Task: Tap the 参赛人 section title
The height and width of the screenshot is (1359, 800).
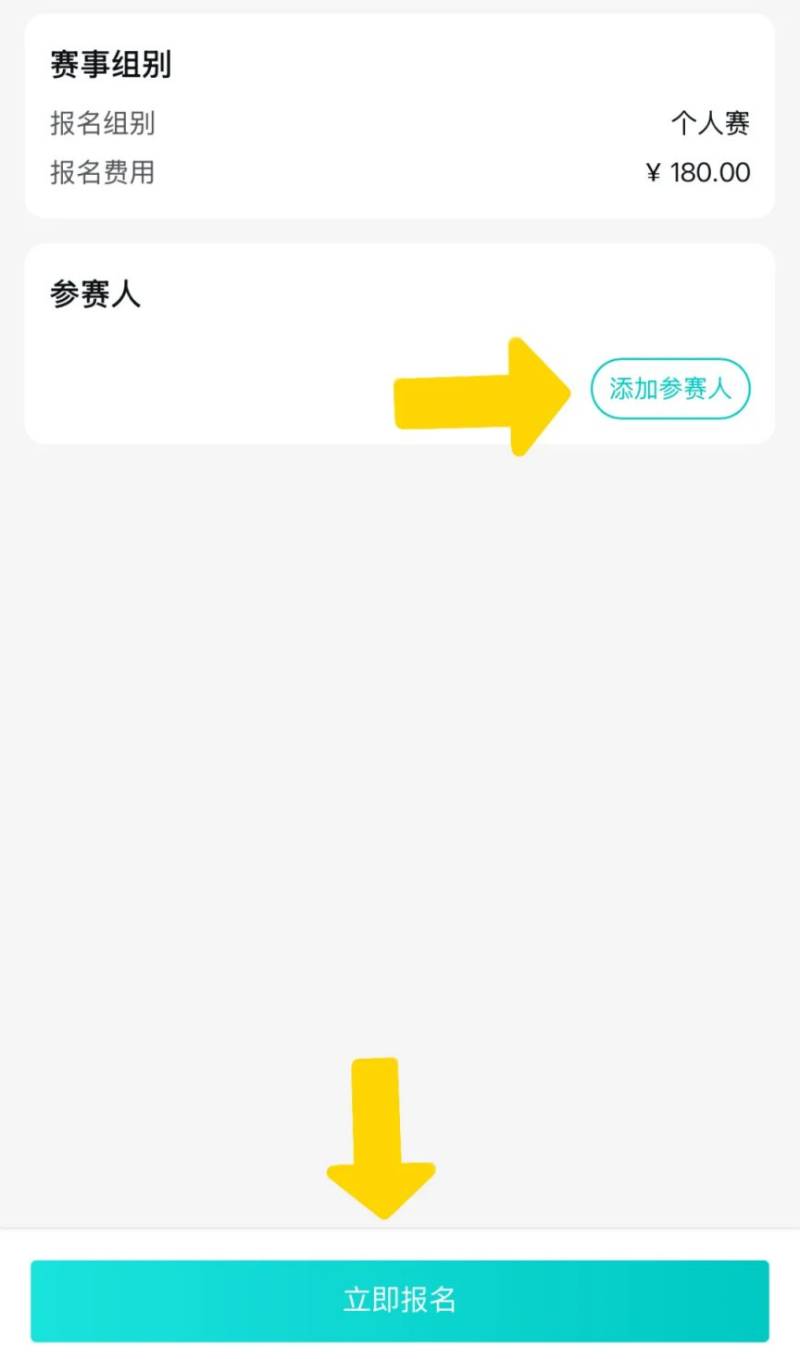Action: pyautogui.click(x=94, y=294)
